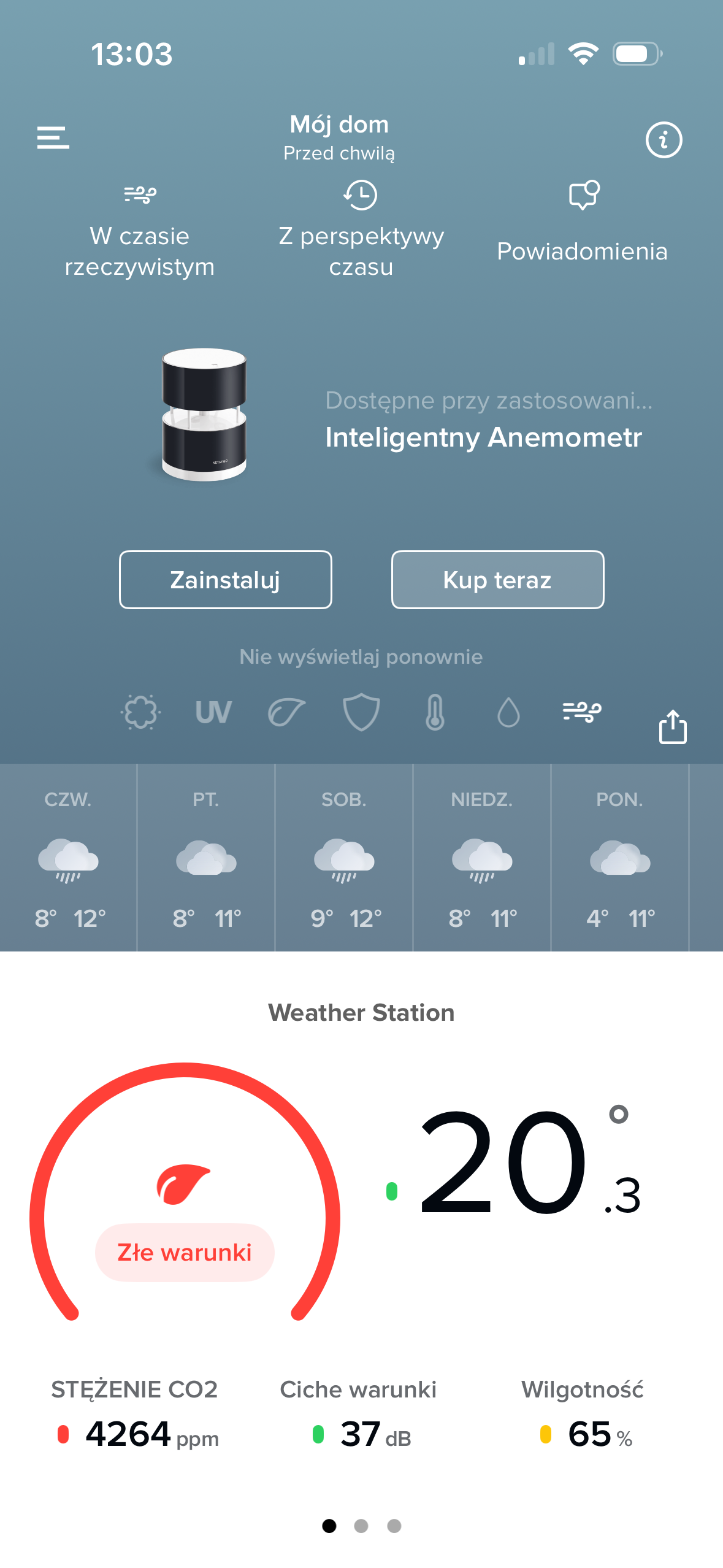The height and width of the screenshot is (1568, 723).
Task: Select the humidity droplet icon
Action: (508, 712)
